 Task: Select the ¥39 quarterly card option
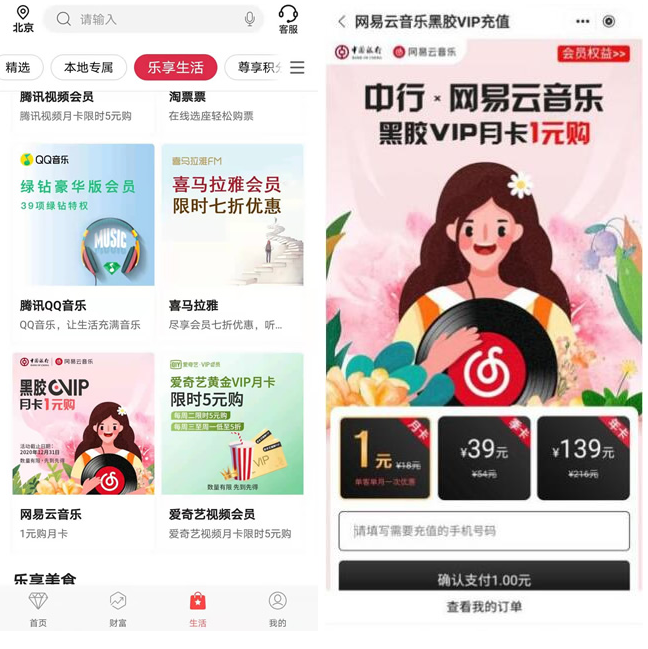tap(484, 457)
